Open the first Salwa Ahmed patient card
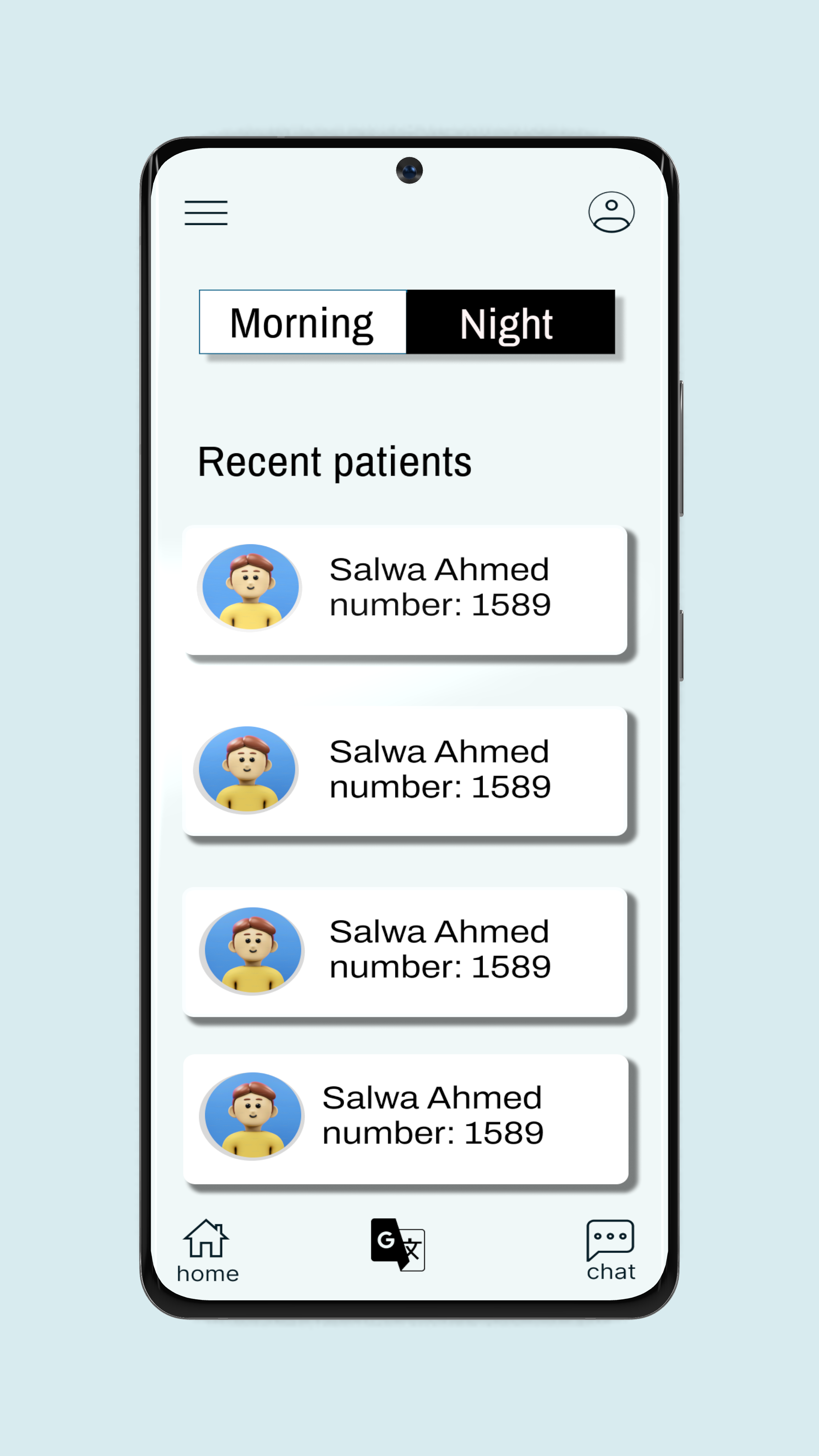Image resolution: width=819 pixels, height=1456 pixels. 405,589
